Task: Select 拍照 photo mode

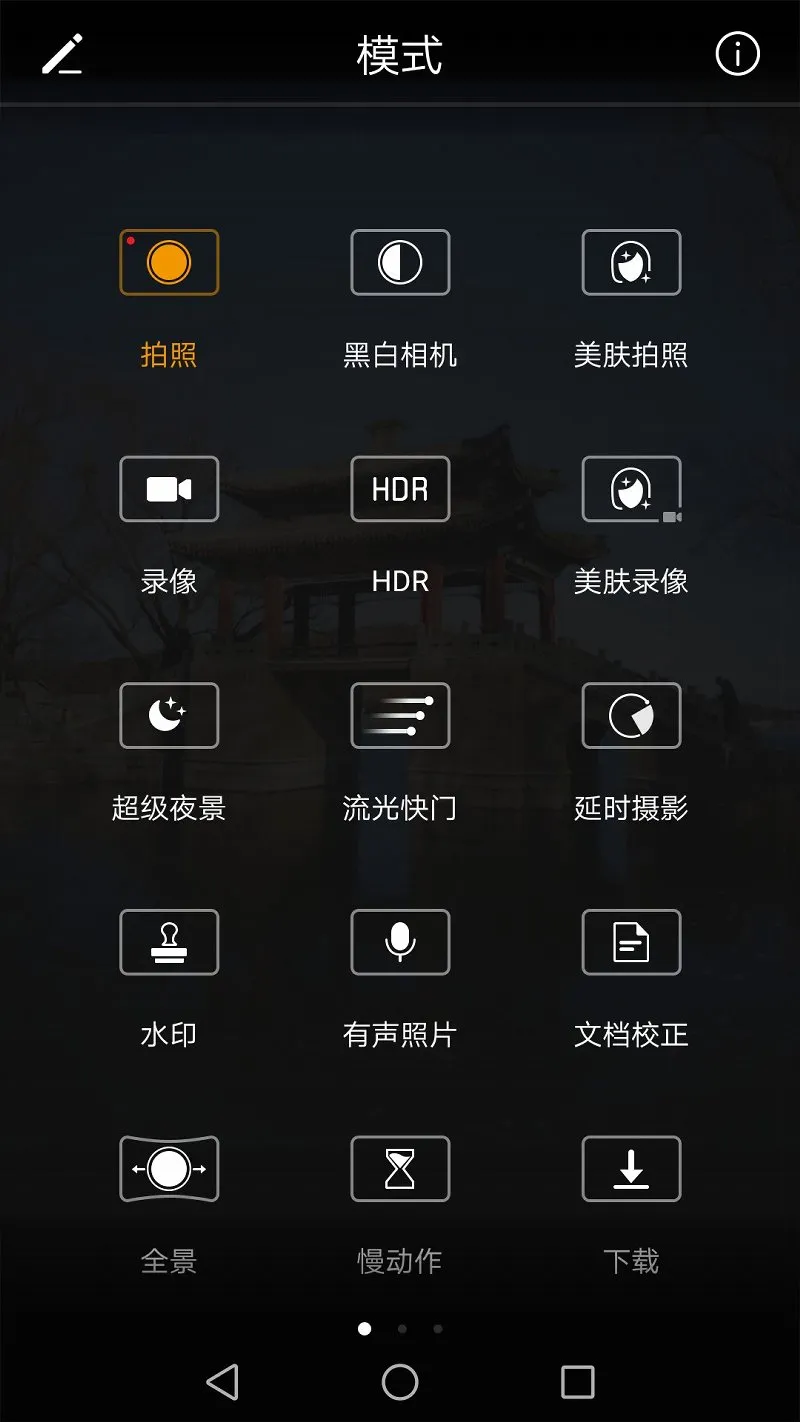Action: tap(169, 263)
